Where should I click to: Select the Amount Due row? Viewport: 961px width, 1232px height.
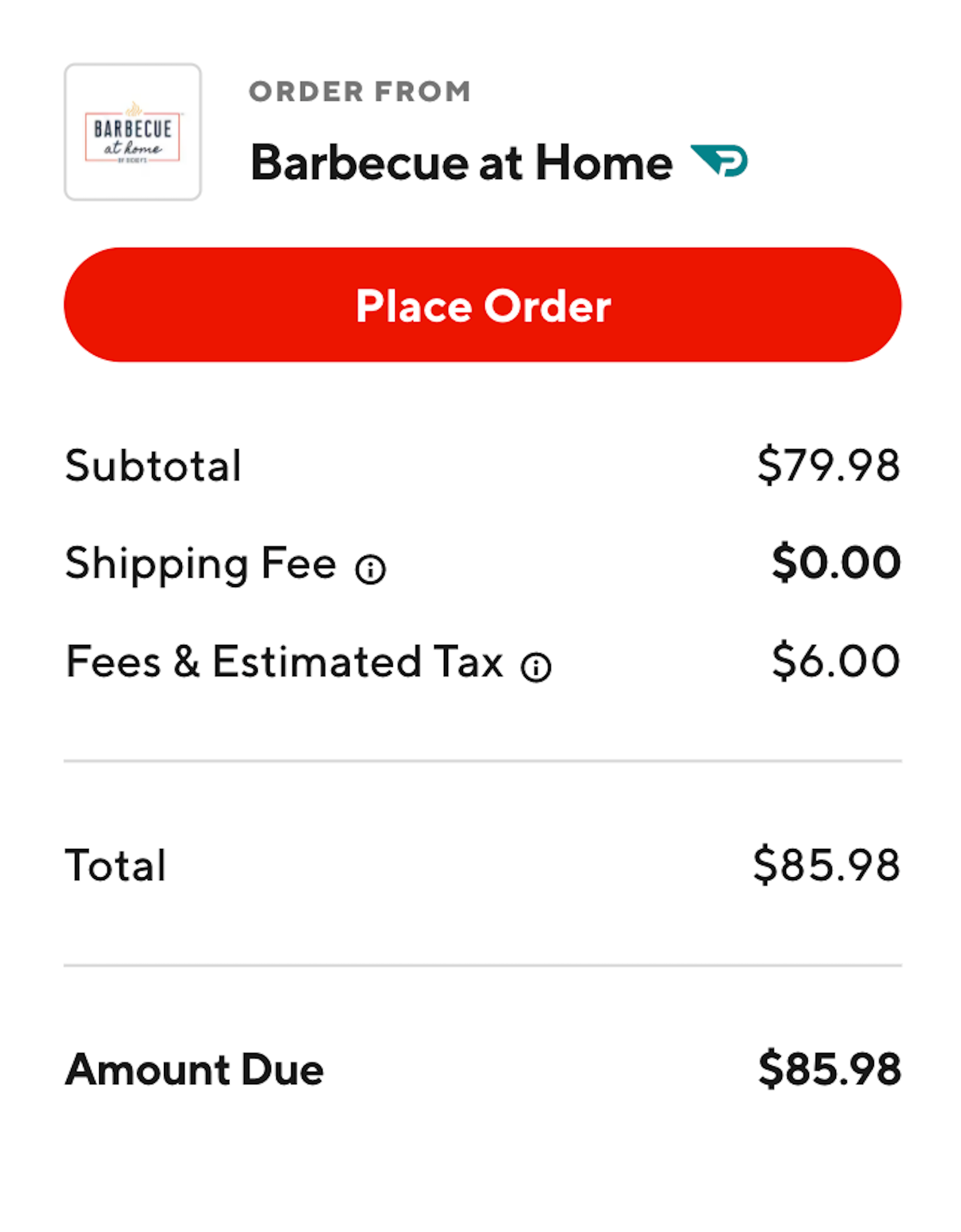click(x=480, y=1071)
